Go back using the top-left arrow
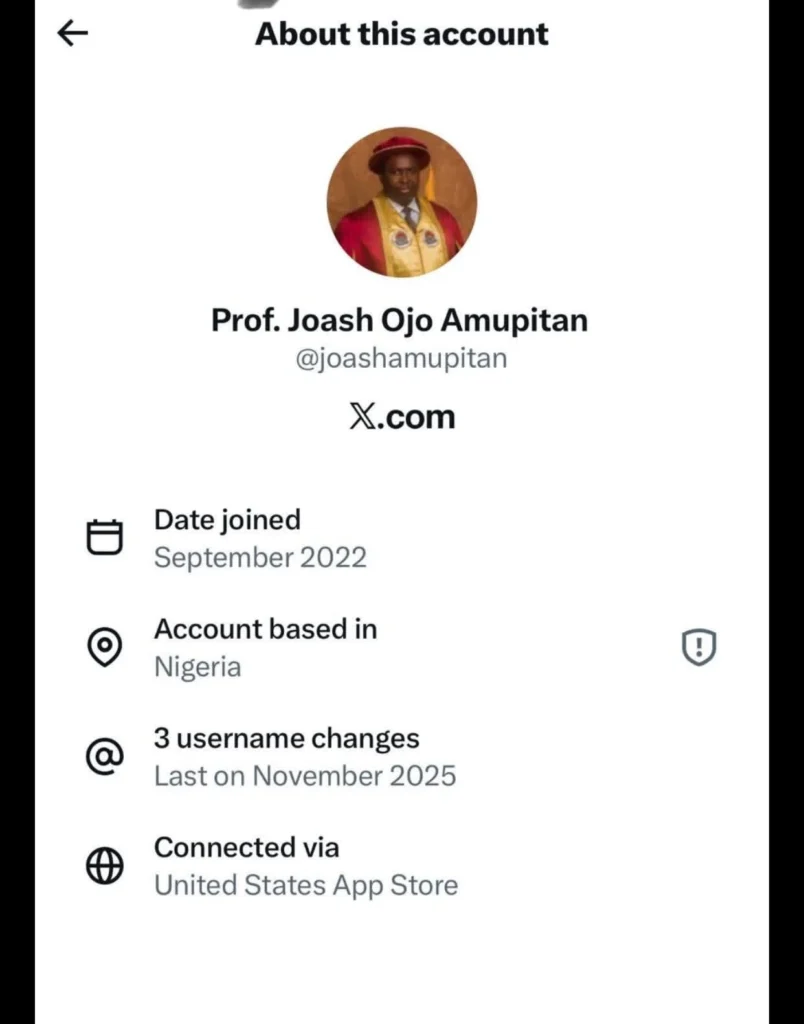The width and height of the screenshot is (804, 1024). 73,34
